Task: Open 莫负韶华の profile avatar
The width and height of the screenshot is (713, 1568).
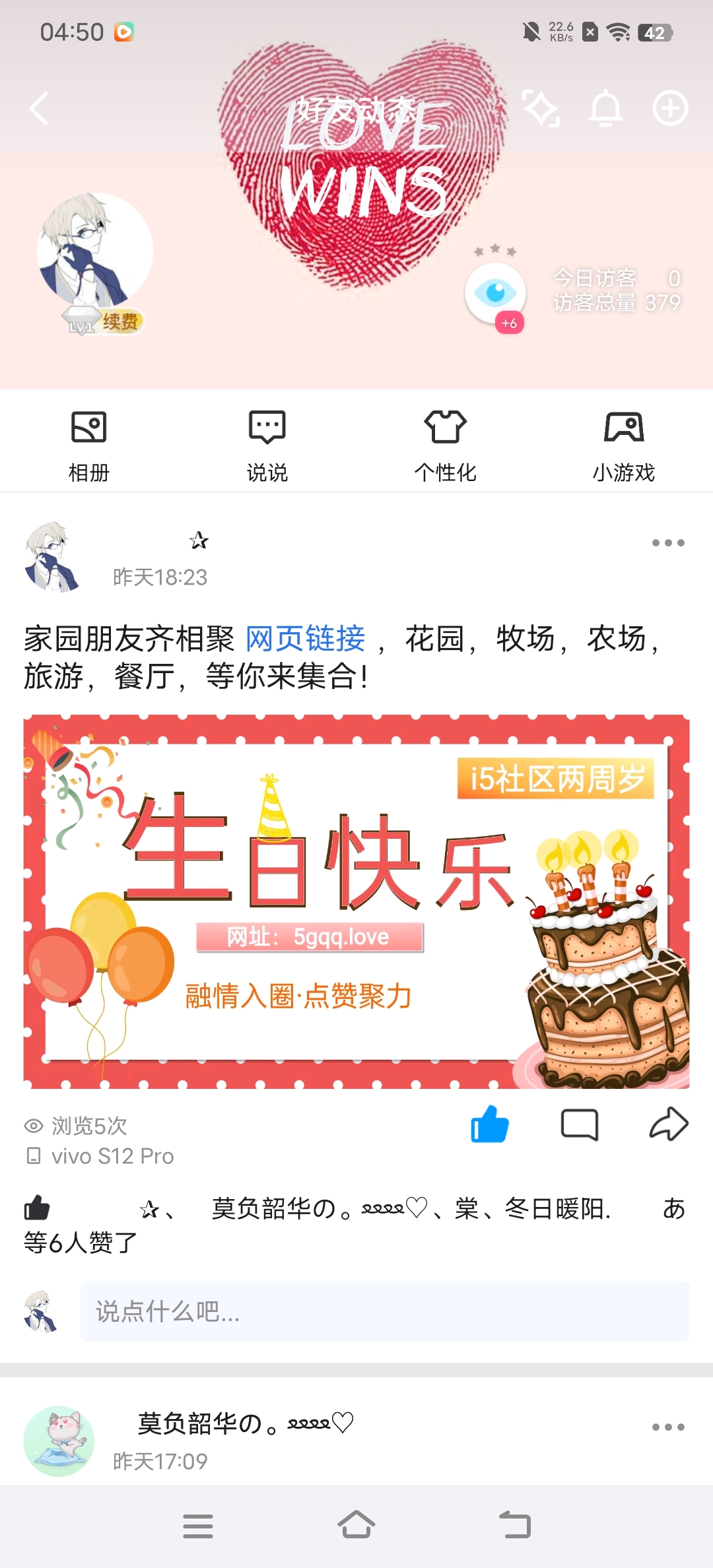Action: click(x=59, y=1441)
